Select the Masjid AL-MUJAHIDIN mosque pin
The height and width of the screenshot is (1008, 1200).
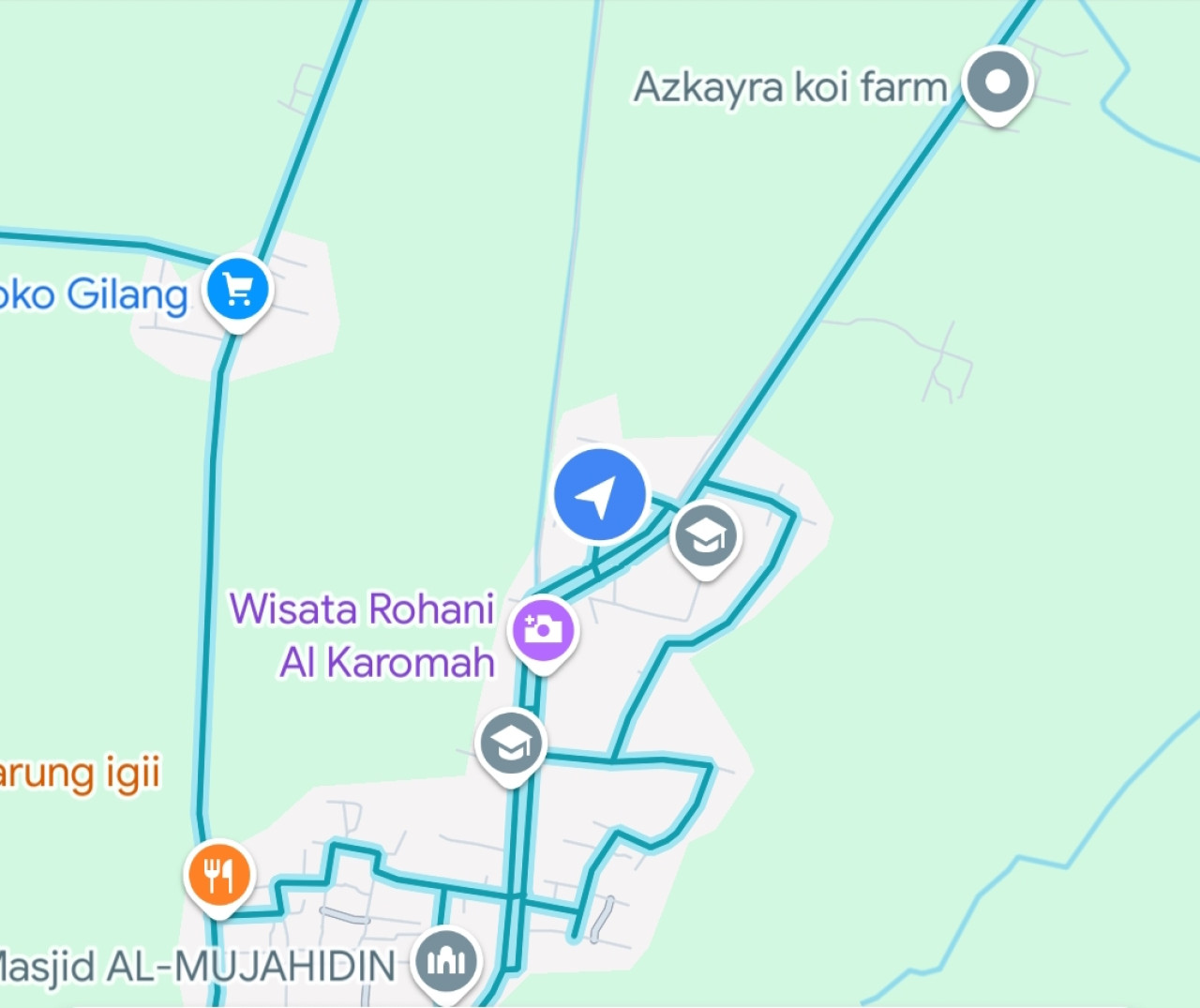pos(446,960)
